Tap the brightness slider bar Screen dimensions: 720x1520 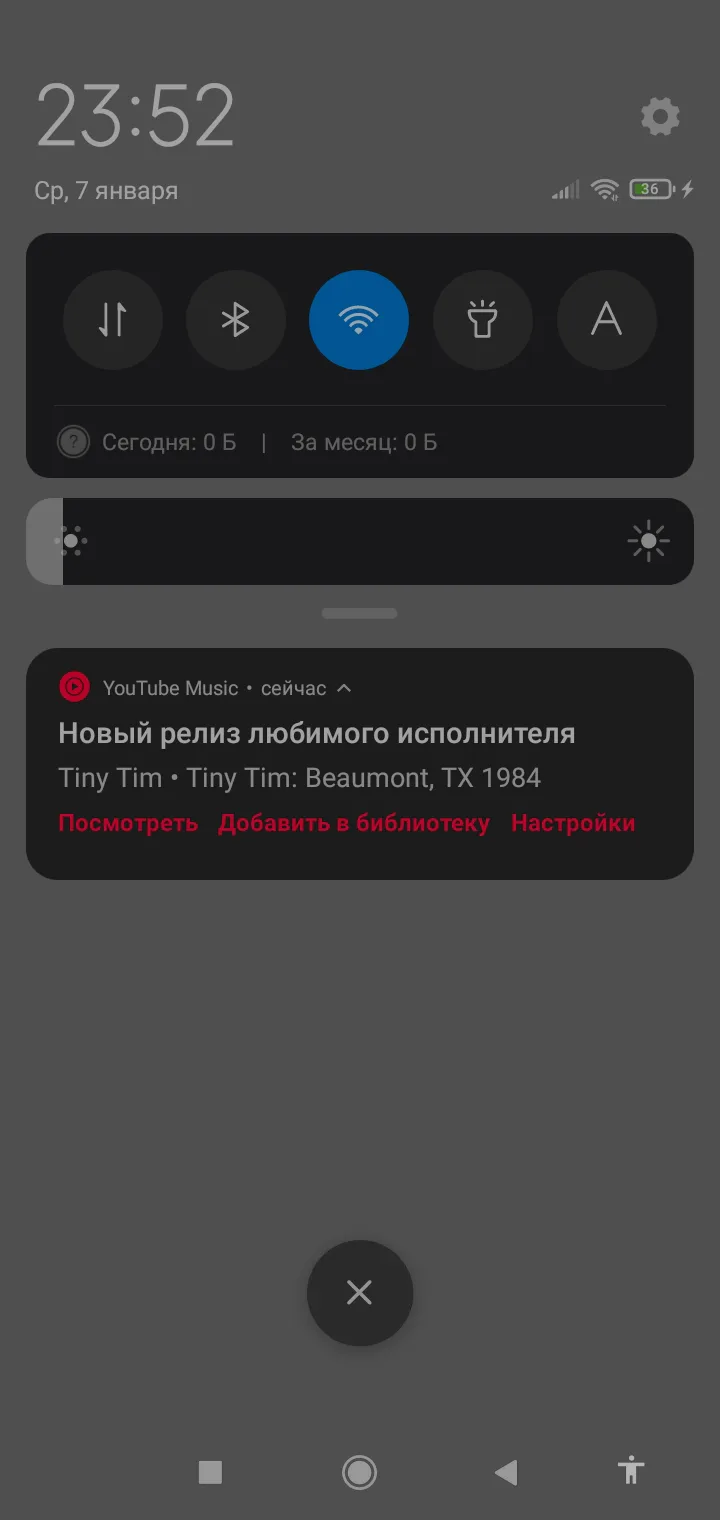tap(360, 541)
